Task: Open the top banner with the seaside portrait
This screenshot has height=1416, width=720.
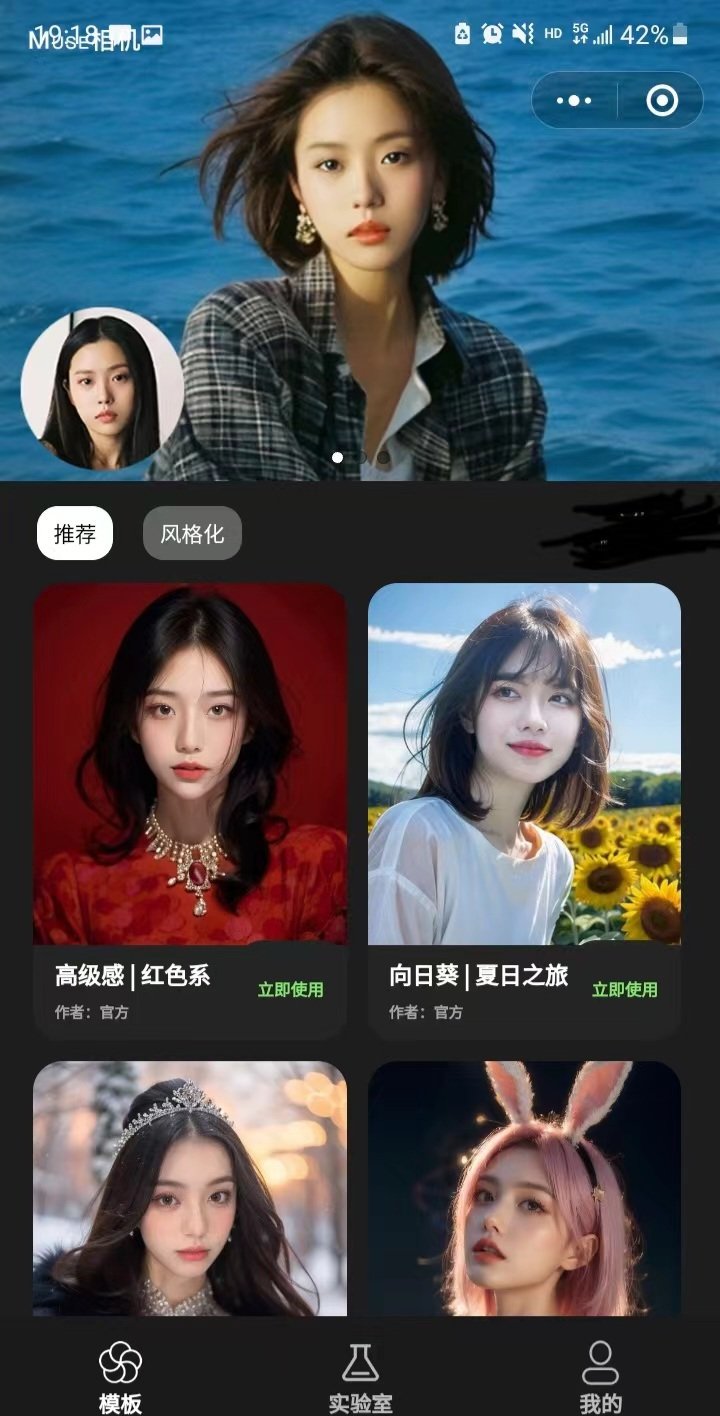Action: pos(360,240)
